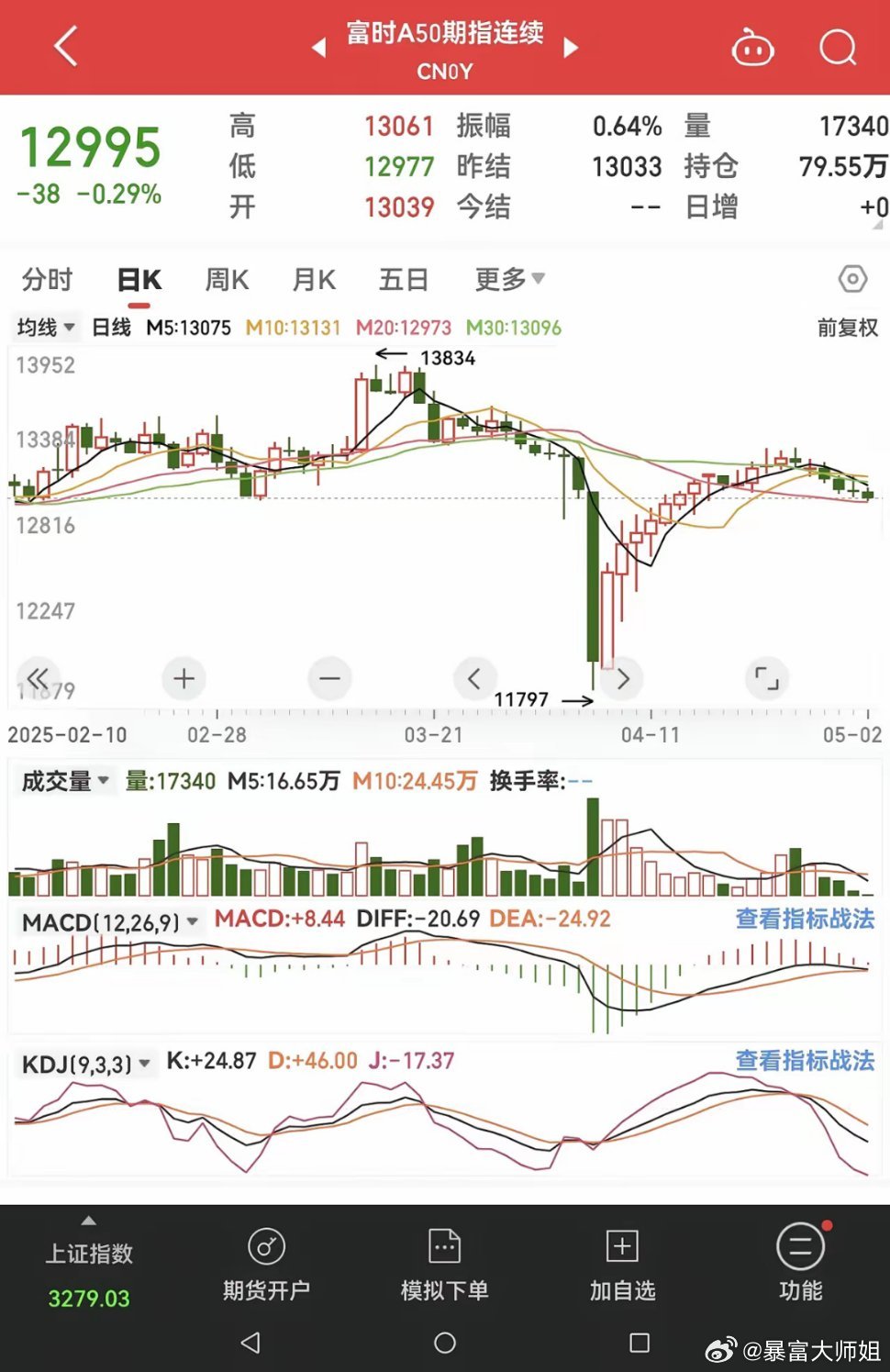
Task: Open the 查看指标战法 link beside KDJ
Action: [803, 1061]
